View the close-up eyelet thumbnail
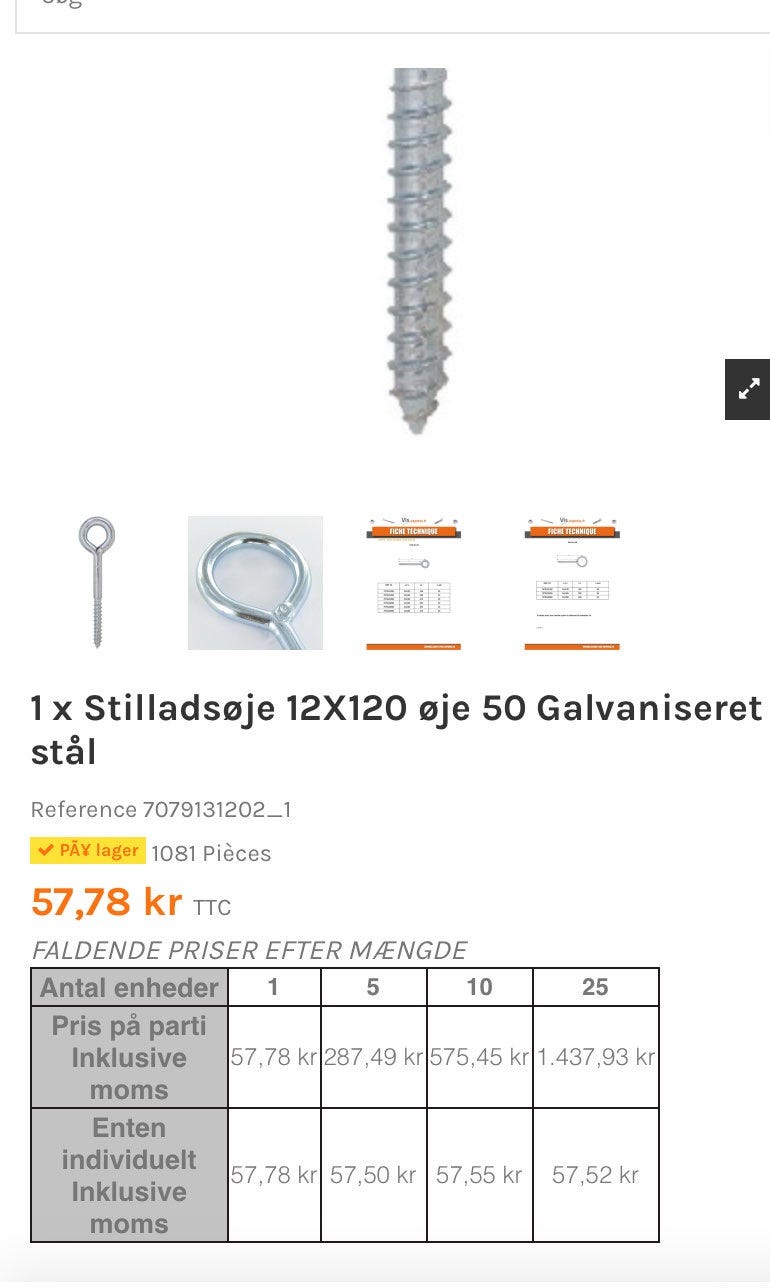Screen dimensions: 770x1288 [255, 582]
